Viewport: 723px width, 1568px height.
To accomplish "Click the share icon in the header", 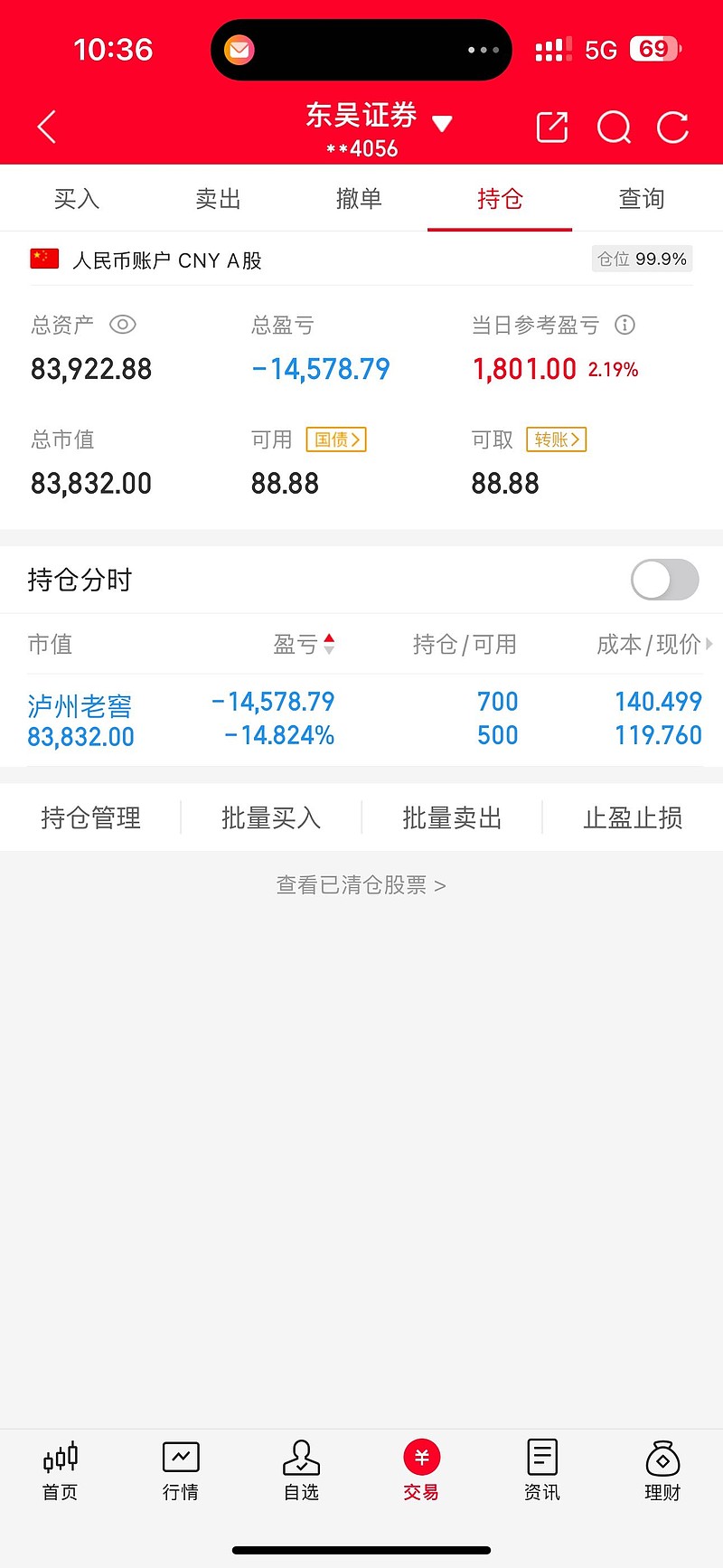I will point(552,127).
